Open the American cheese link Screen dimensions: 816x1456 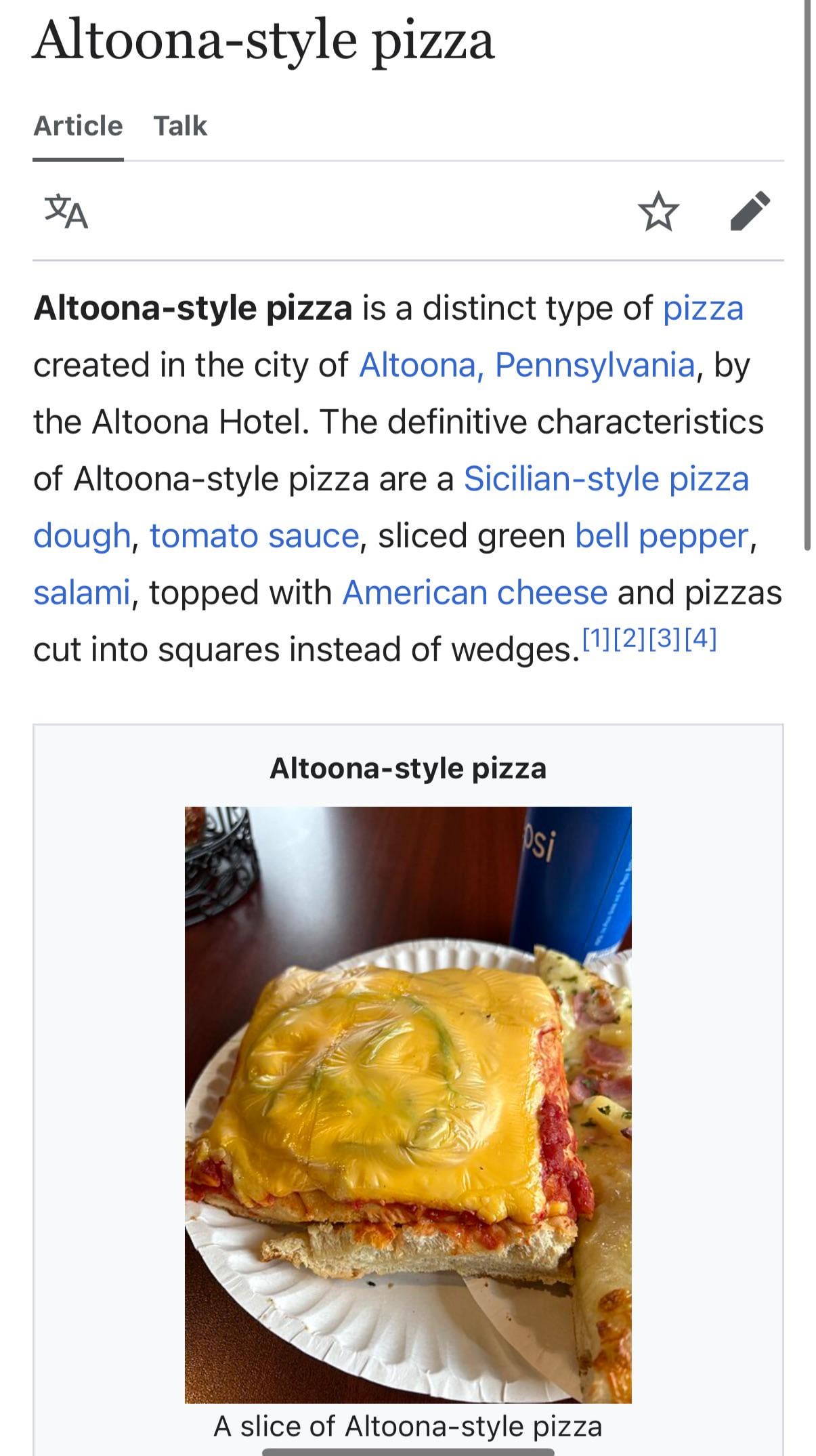pyautogui.click(x=475, y=593)
